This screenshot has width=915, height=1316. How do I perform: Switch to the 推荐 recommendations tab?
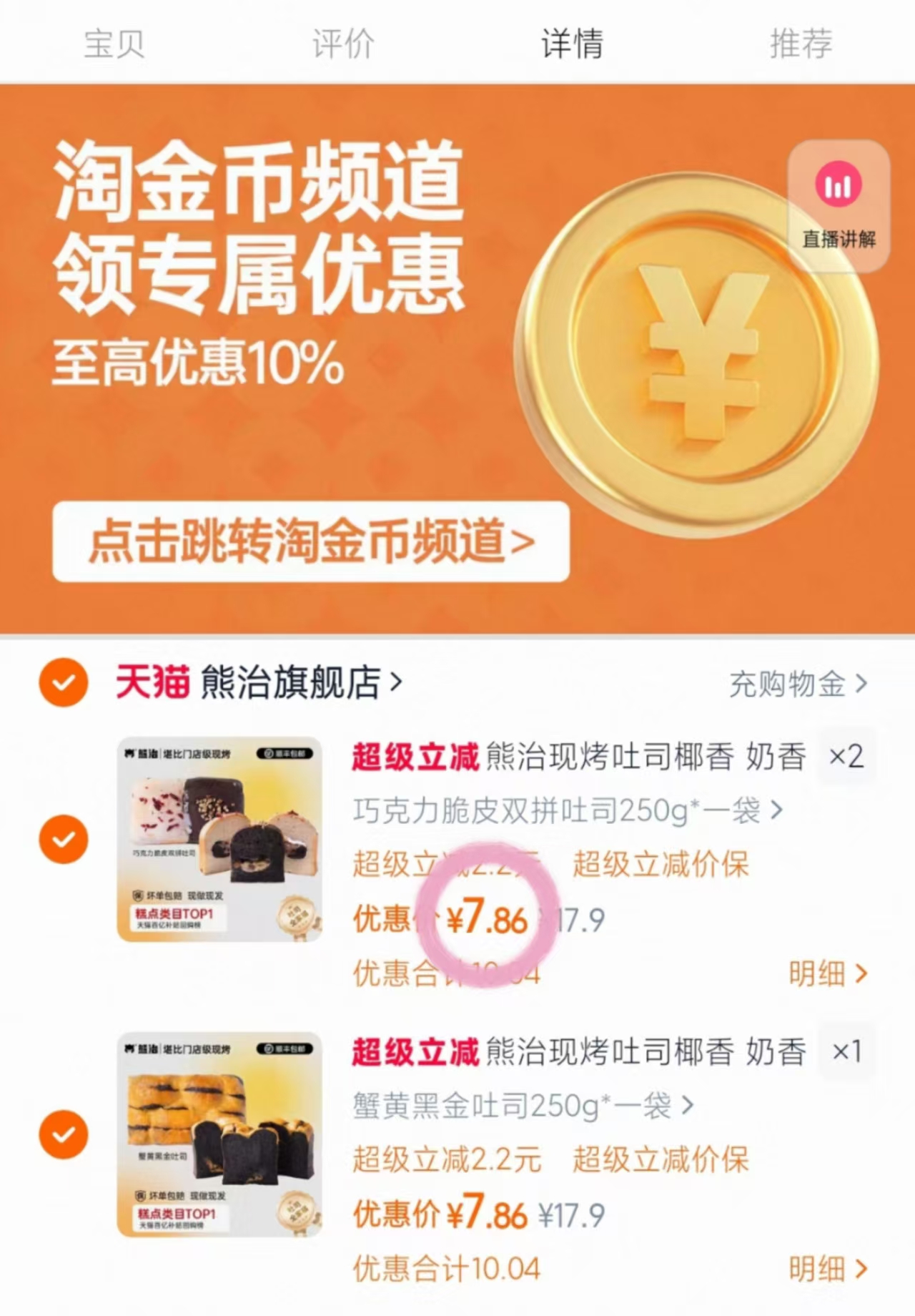801,44
